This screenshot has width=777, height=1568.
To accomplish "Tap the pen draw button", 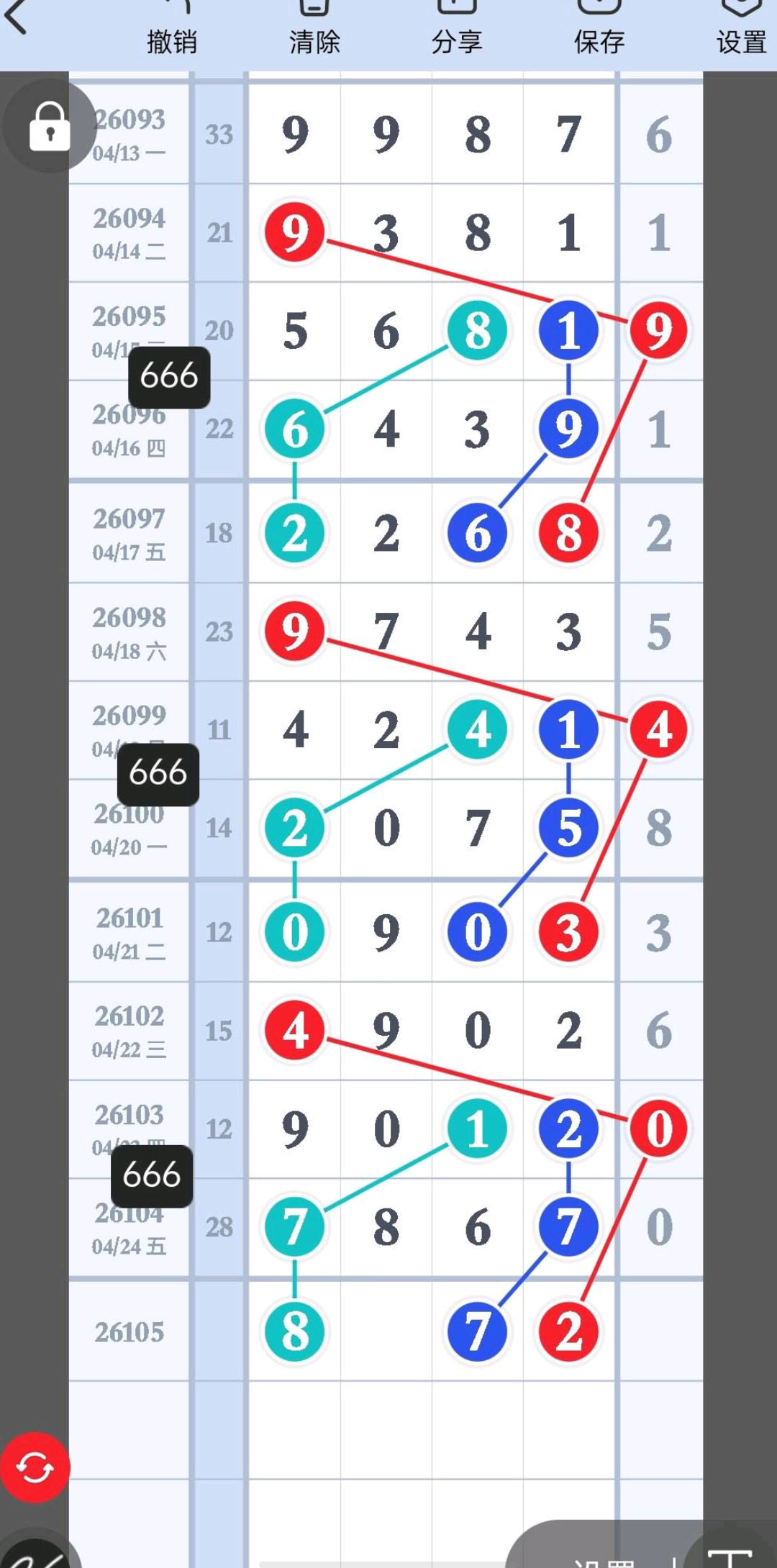I will (36, 1554).
